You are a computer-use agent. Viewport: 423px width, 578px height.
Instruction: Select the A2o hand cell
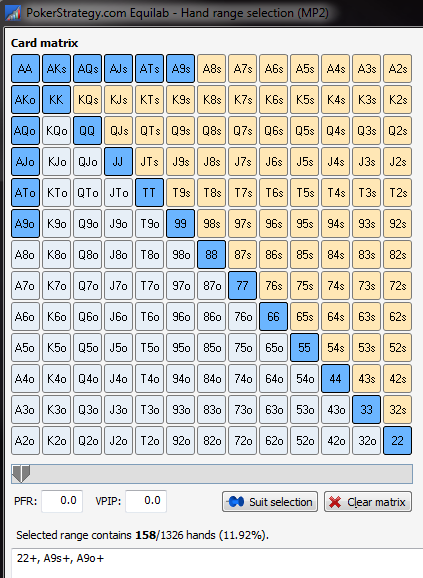tap(25, 441)
